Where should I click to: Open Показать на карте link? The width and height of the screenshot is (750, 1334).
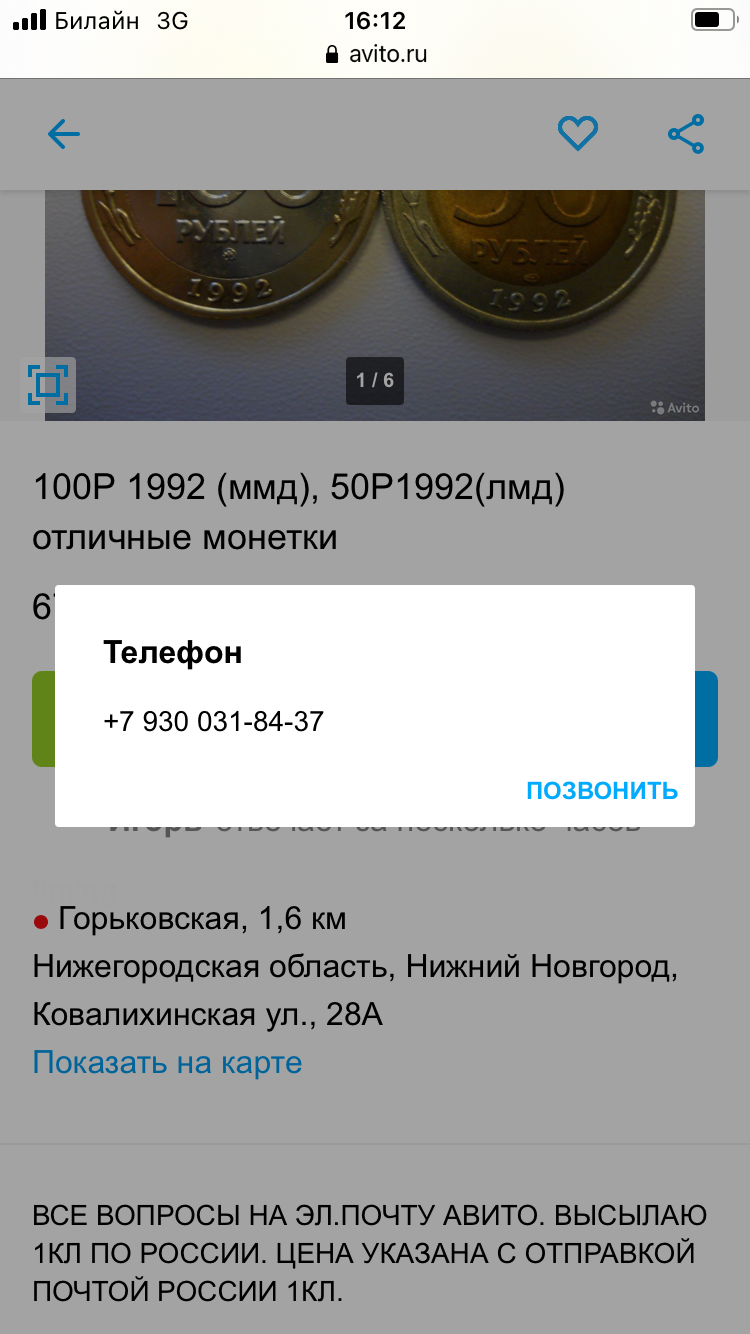(167, 1062)
